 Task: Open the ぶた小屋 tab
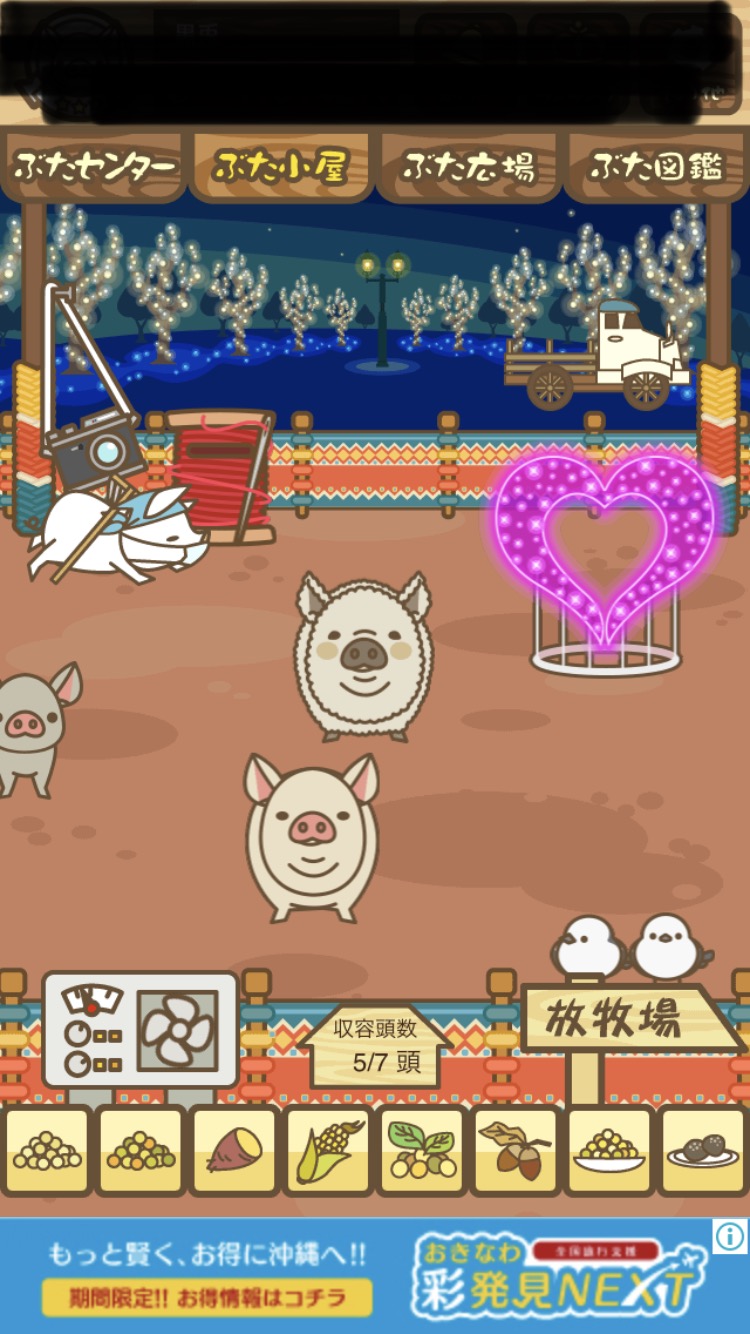pos(281,167)
